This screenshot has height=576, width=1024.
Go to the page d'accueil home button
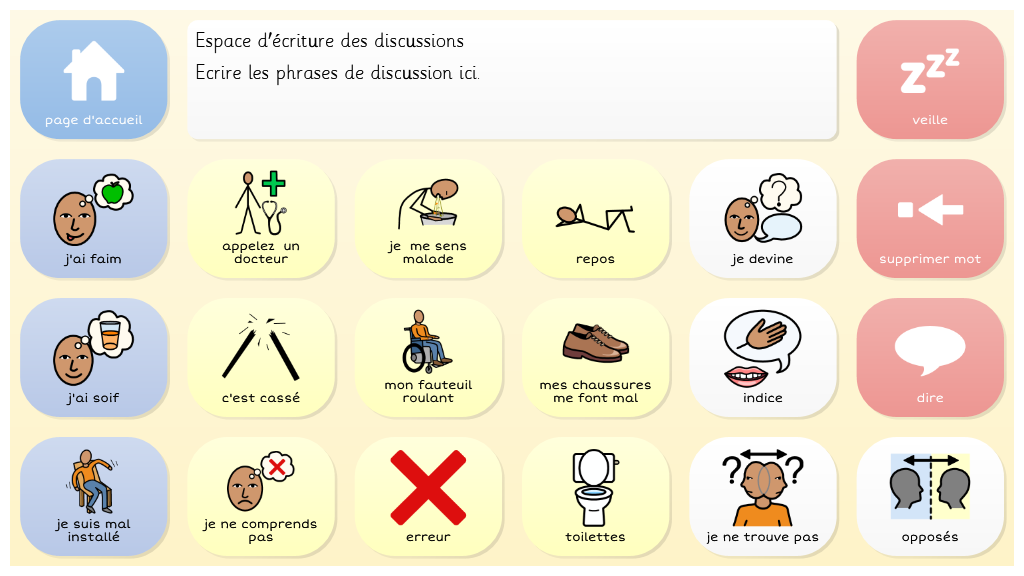(x=94, y=80)
